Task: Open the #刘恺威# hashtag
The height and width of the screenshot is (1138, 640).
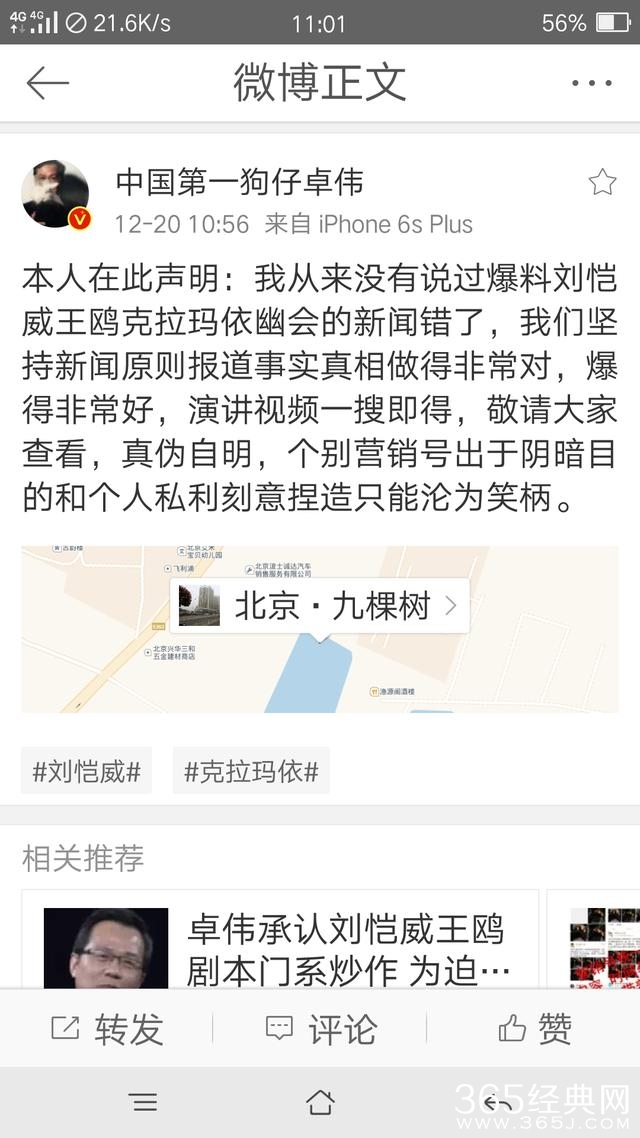Action: point(86,771)
